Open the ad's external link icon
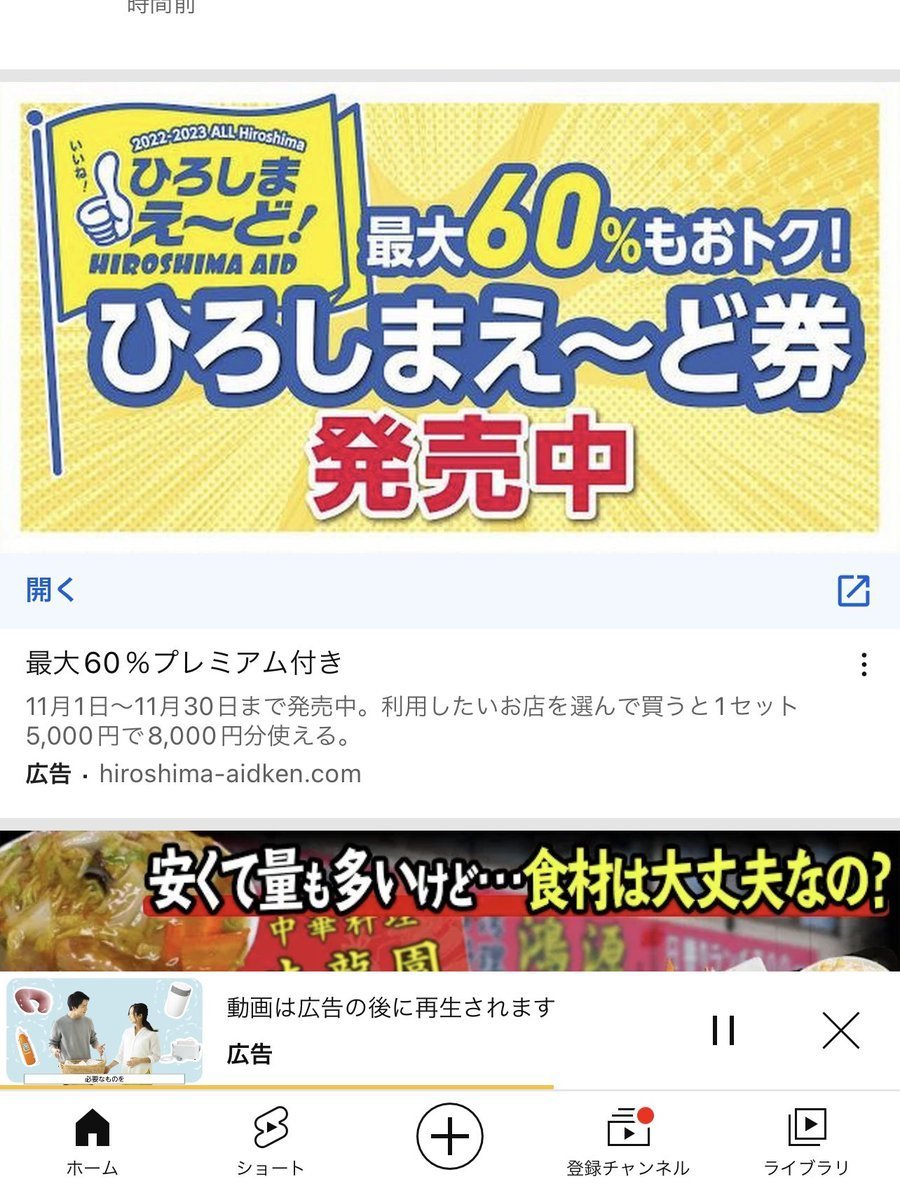Viewport: 900px width, 1200px height. click(x=853, y=591)
